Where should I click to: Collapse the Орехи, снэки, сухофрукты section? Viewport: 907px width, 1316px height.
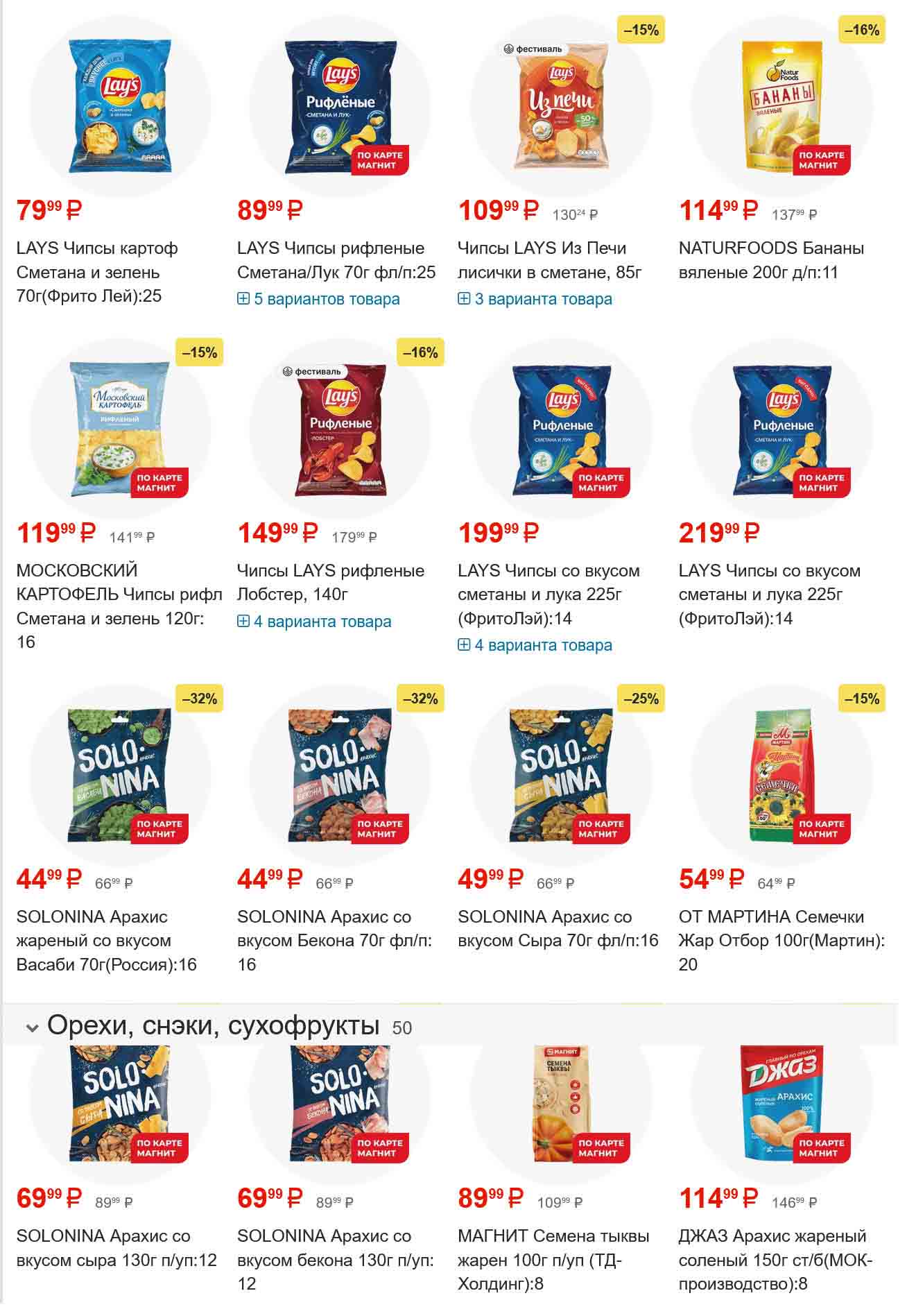coord(32,1027)
